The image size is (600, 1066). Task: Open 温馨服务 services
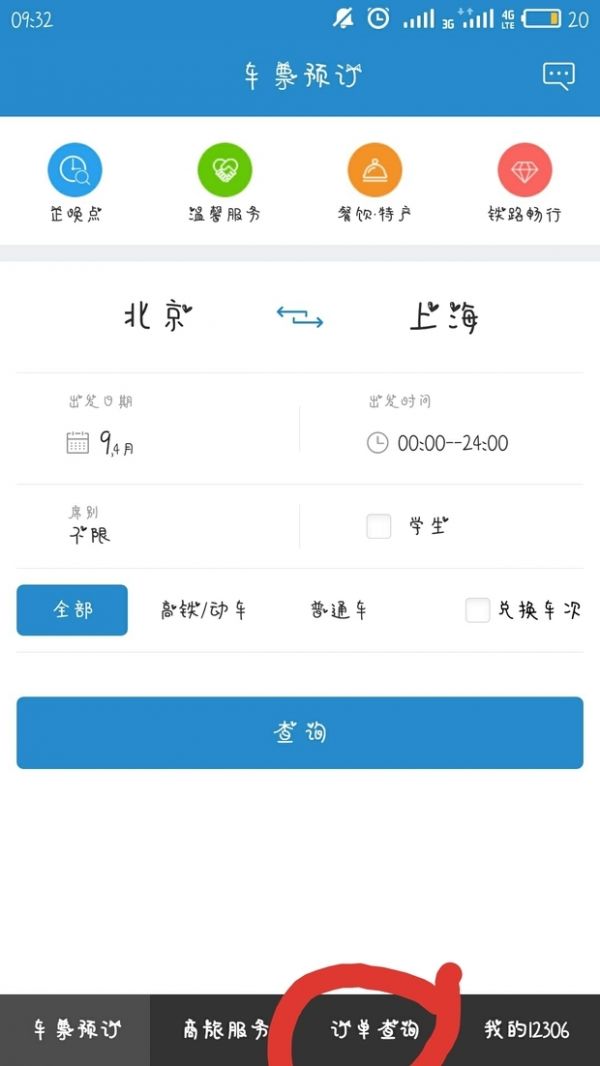click(x=225, y=184)
